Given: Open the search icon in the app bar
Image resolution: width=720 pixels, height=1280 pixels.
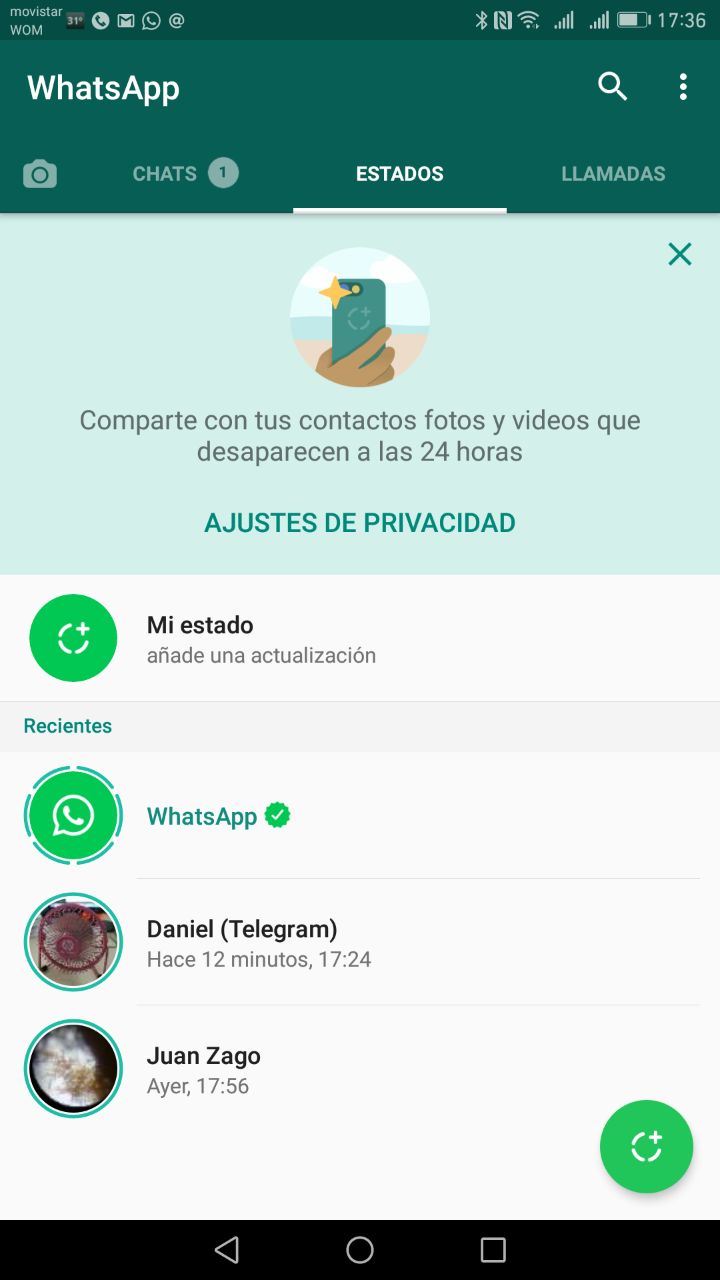Looking at the screenshot, I should pos(612,87).
